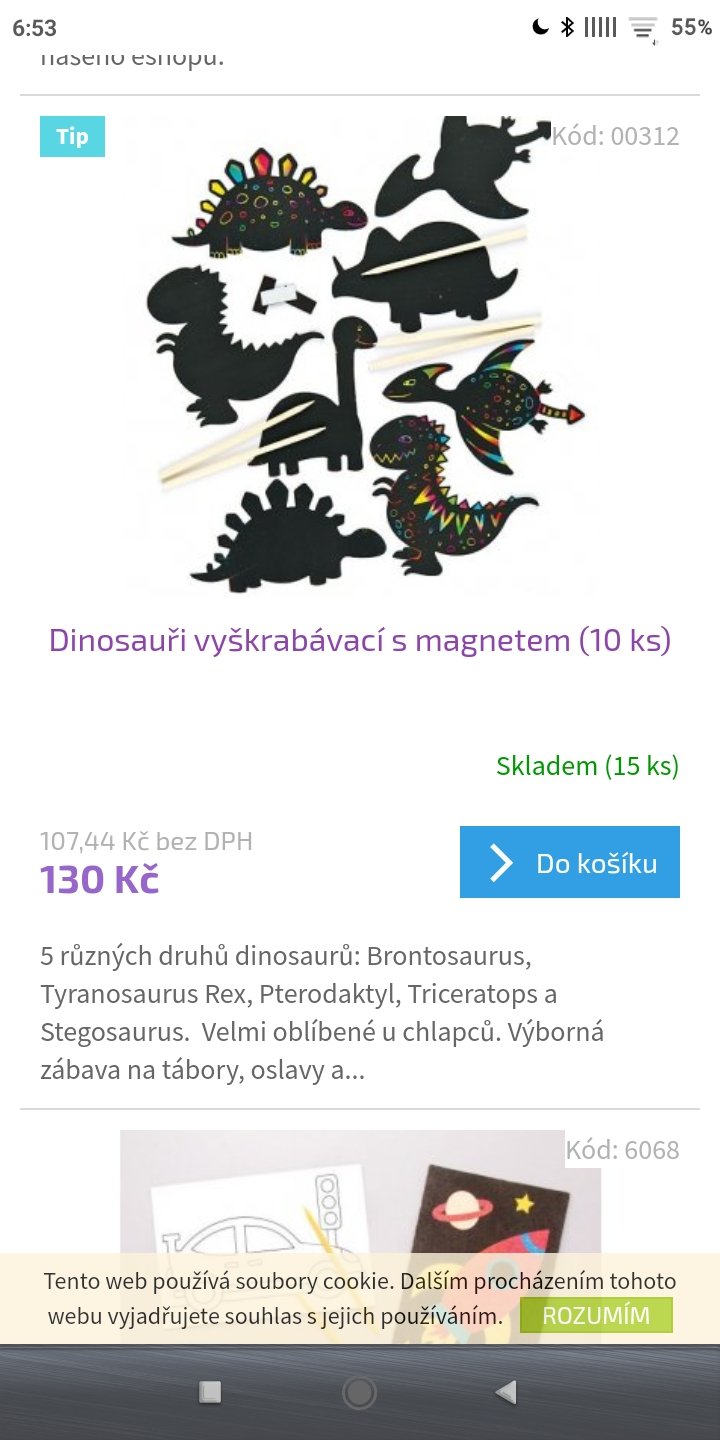Viewport: 720px width, 1440px height.
Task: Go back using the system back button
Action: (507, 1392)
